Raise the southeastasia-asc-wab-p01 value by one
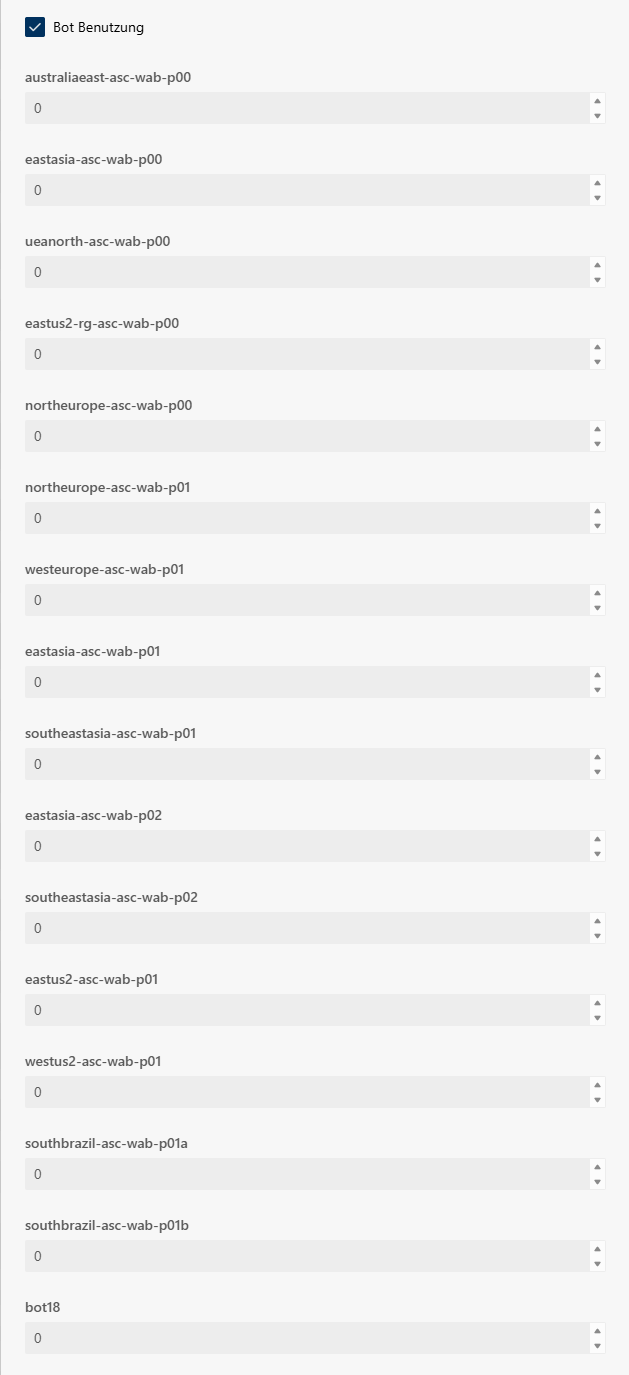Viewport: 629px width, 1375px height. coord(598,757)
